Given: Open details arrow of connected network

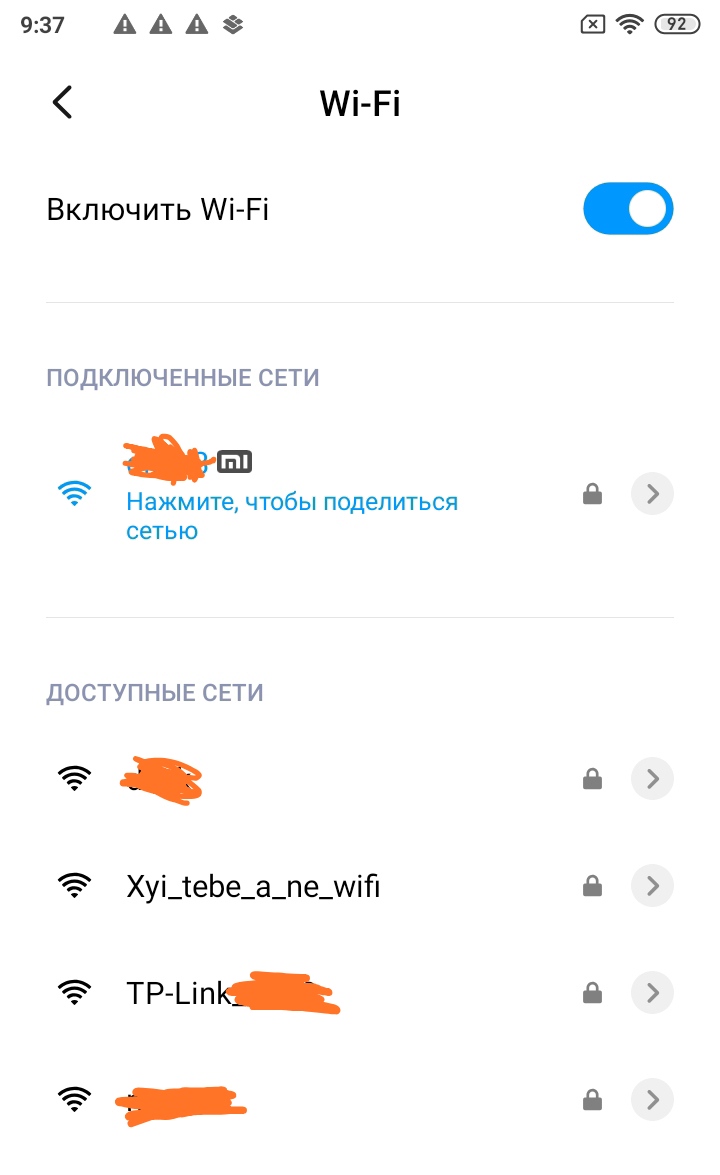Looking at the screenshot, I should (x=652, y=493).
